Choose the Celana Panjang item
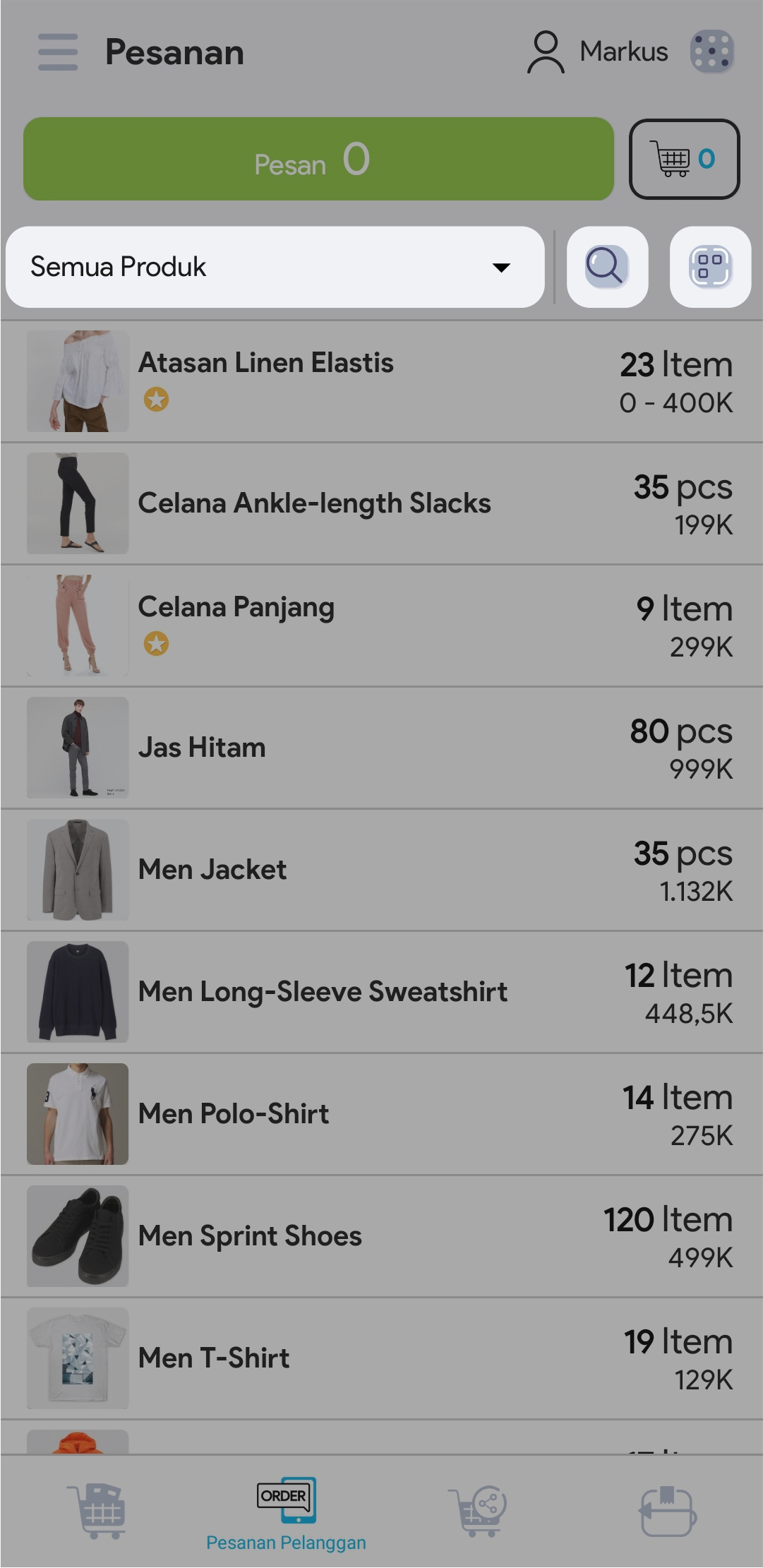The width and height of the screenshot is (763, 1568). pyautogui.click(x=381, y=626)
